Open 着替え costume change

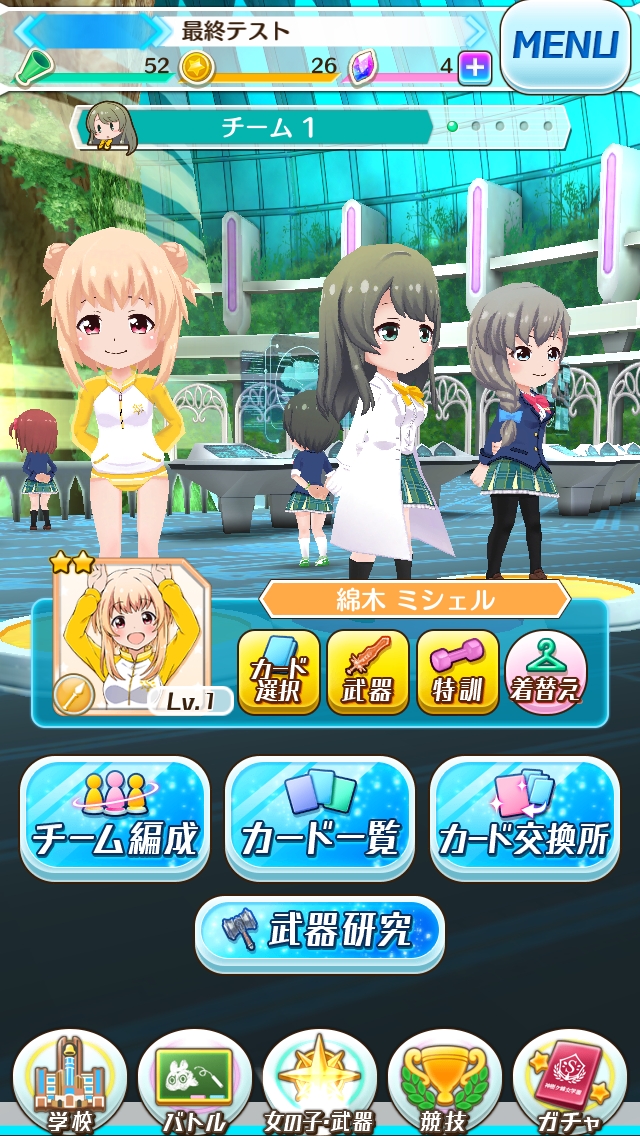pyautogui.click(x=546, y=672)
